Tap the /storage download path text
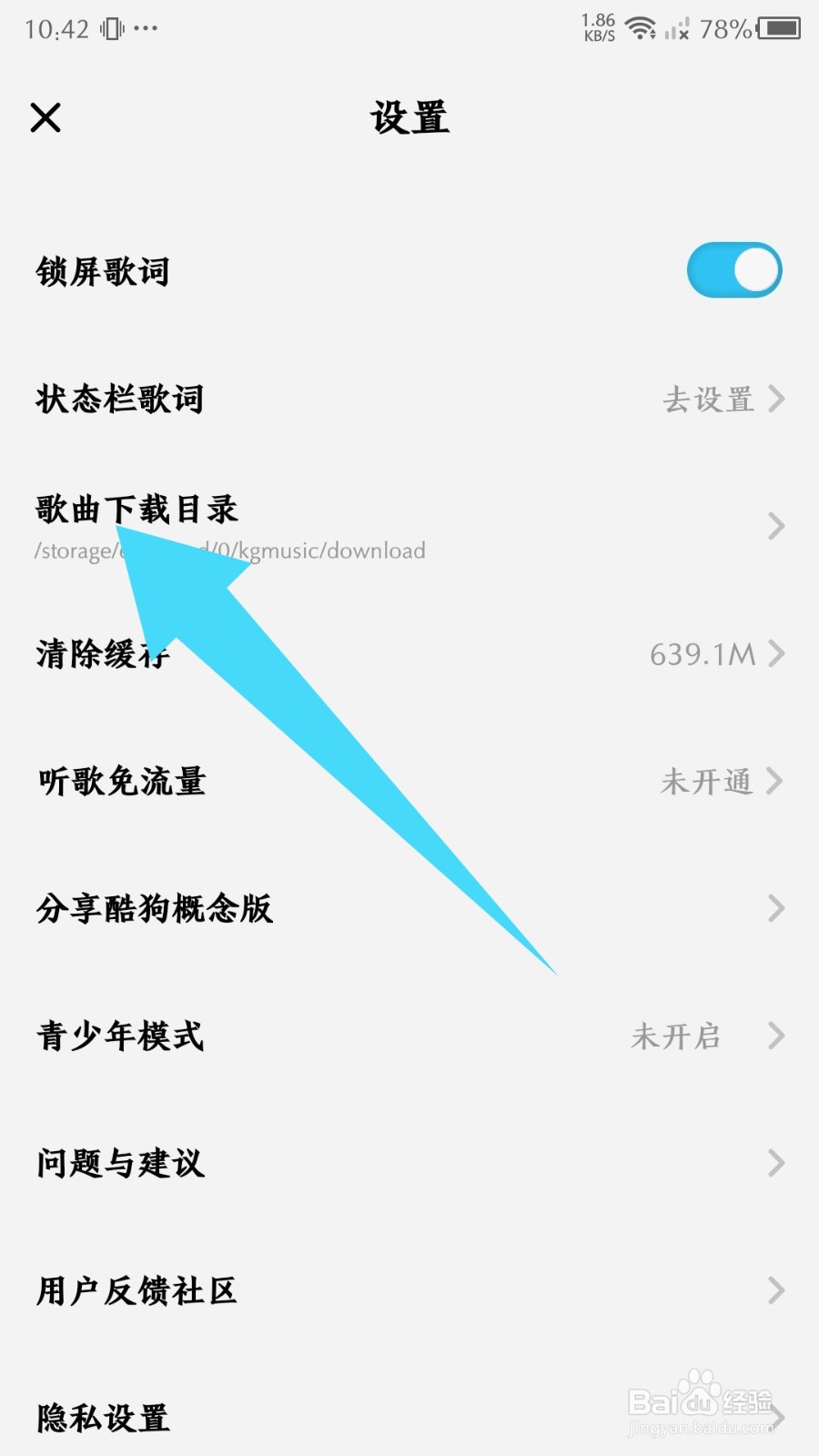Image resolution: width=819 pixels, height=1456 pixels. 230,551
